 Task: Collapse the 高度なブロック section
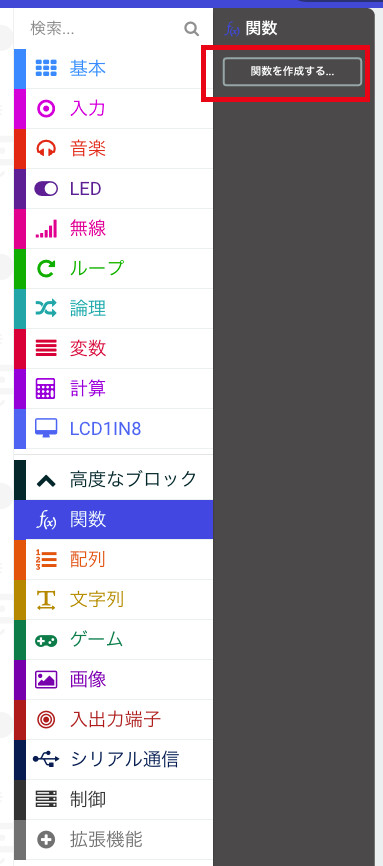click(113, 480)
